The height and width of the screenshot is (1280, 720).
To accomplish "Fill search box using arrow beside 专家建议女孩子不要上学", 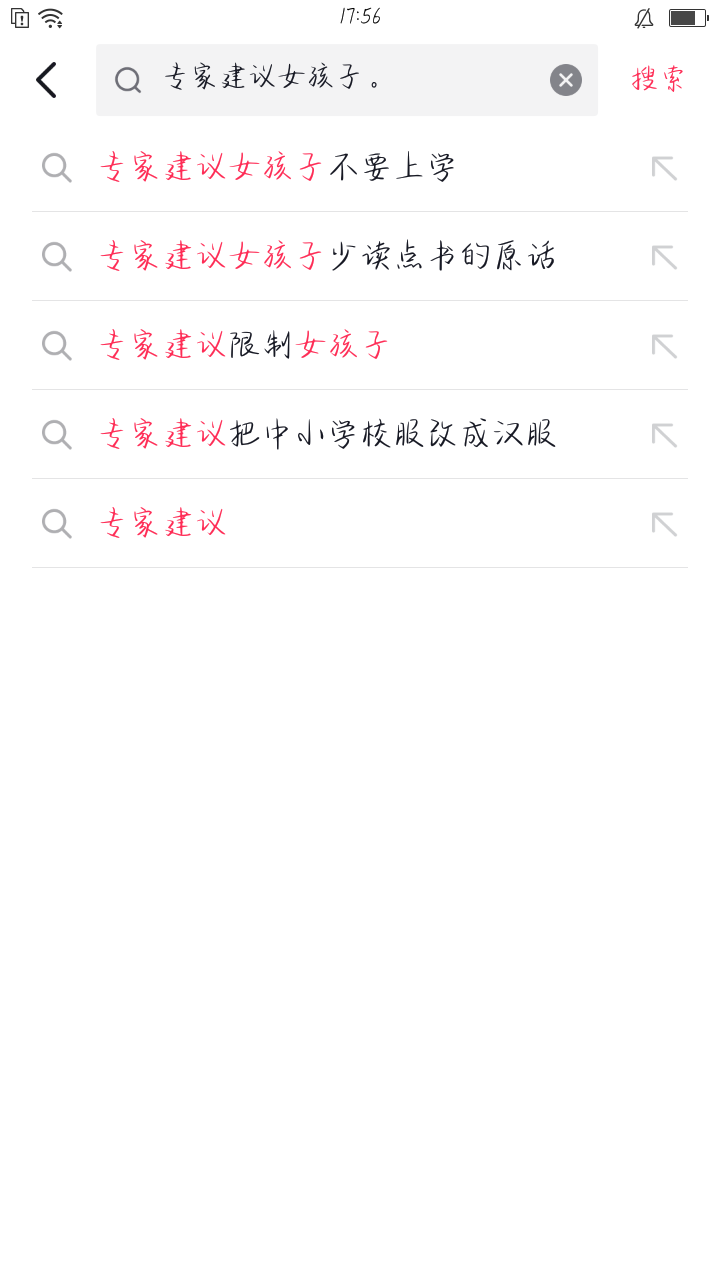I will click(664, 168).
